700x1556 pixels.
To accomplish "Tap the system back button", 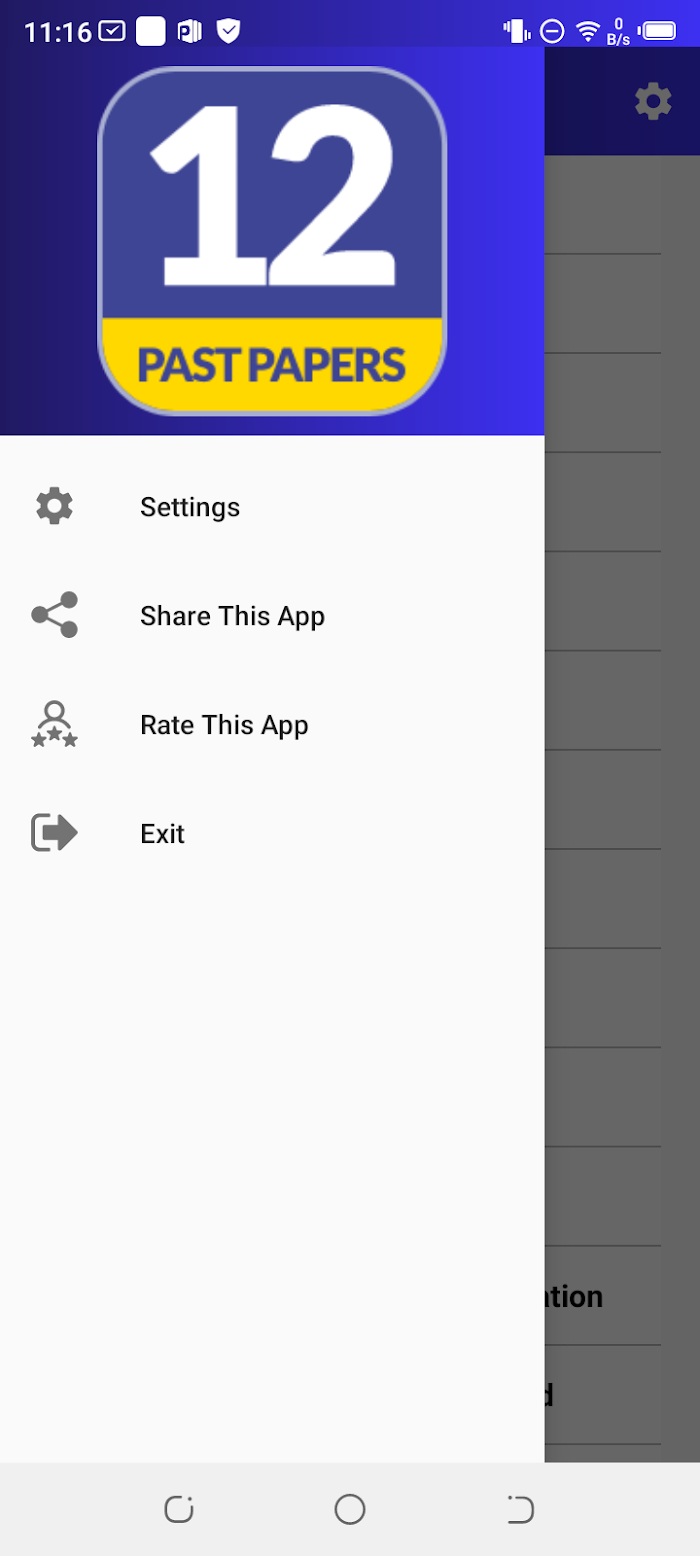I will pos(520,1509).
